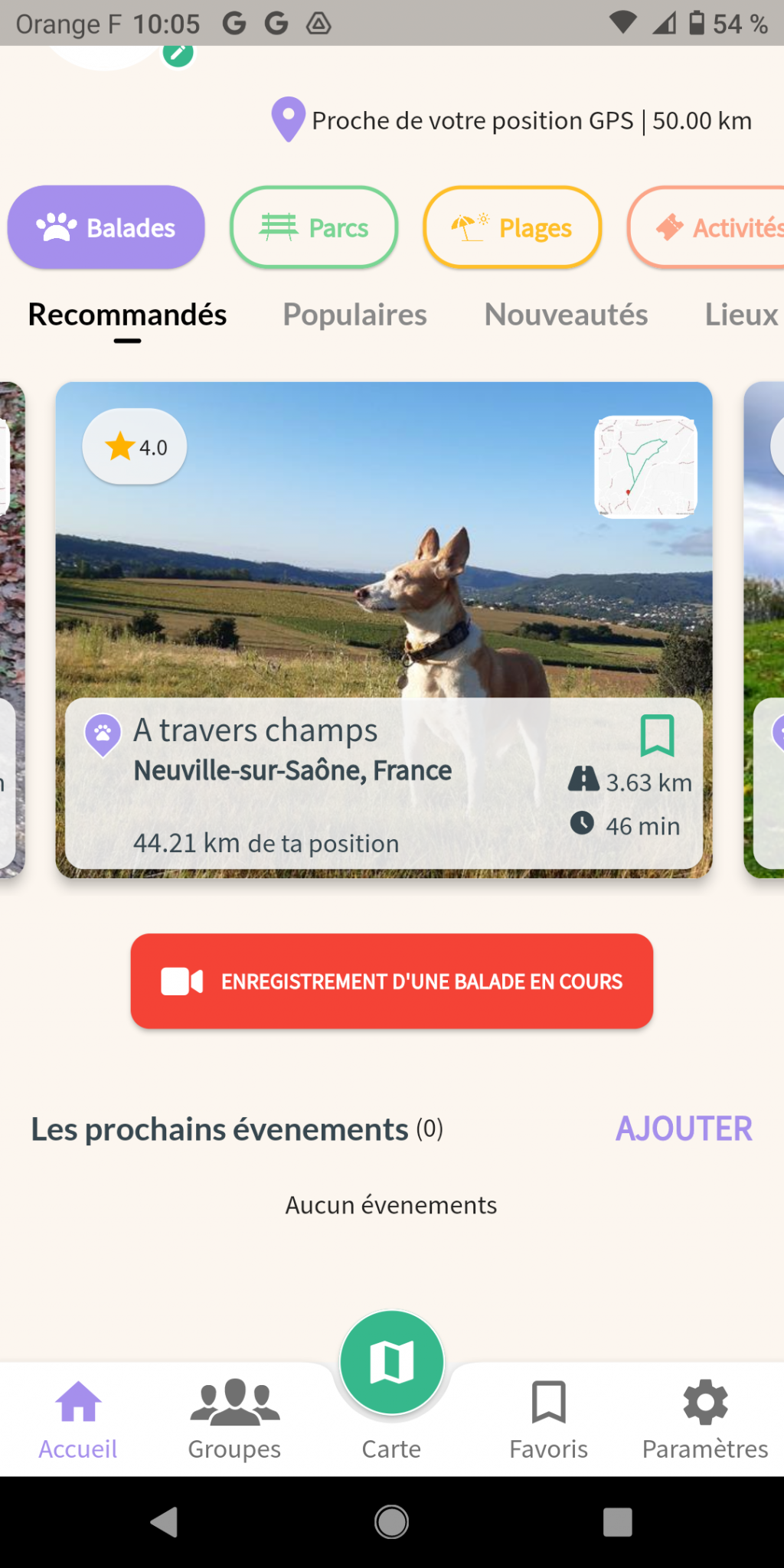Switch to the Populaires tab
This screenshot has width=784, height=1568.
[354, 315]
